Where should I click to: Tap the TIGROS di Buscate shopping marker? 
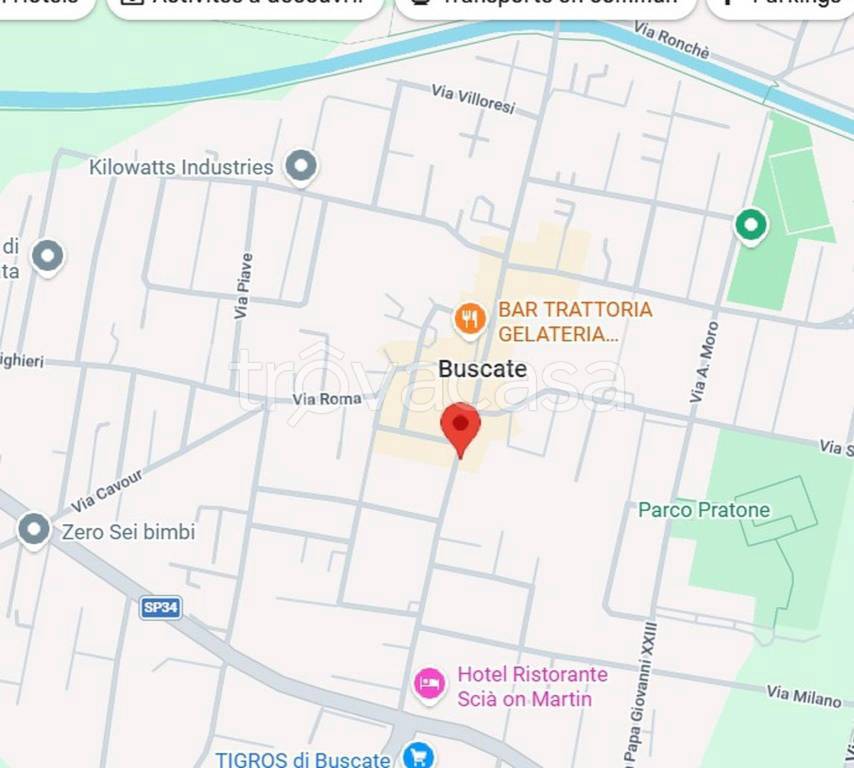tap(421, 756)
